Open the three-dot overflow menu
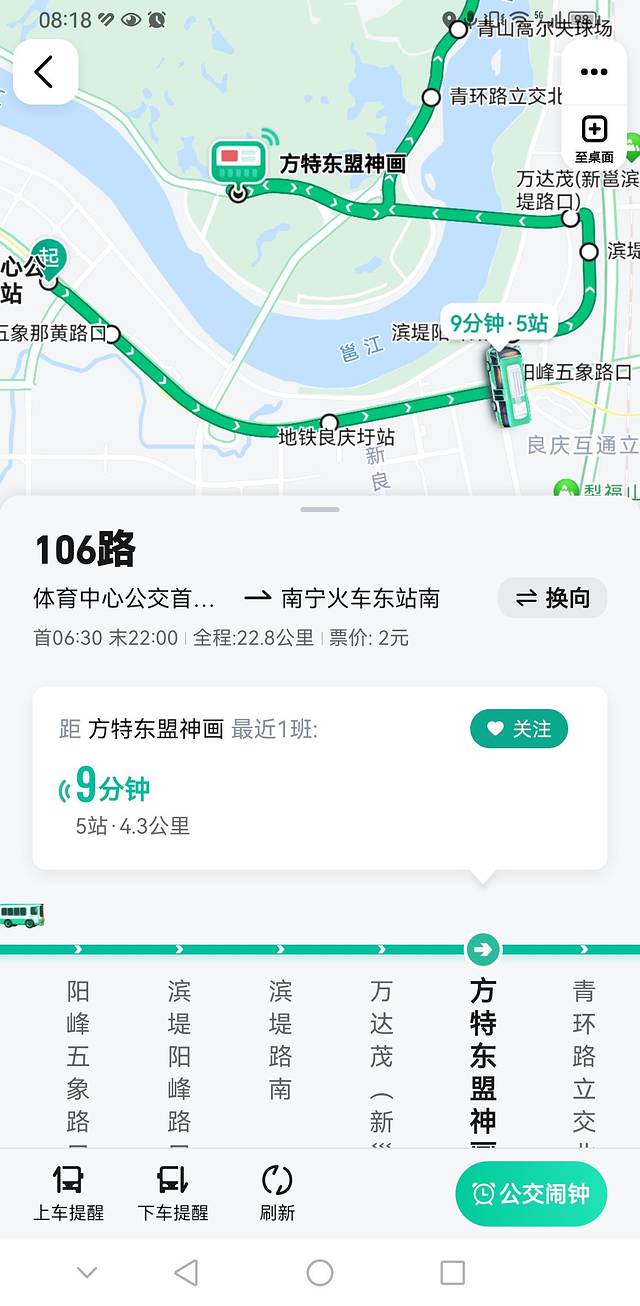640x1306 pixels. pyautogui.click(x=594, y=72)
